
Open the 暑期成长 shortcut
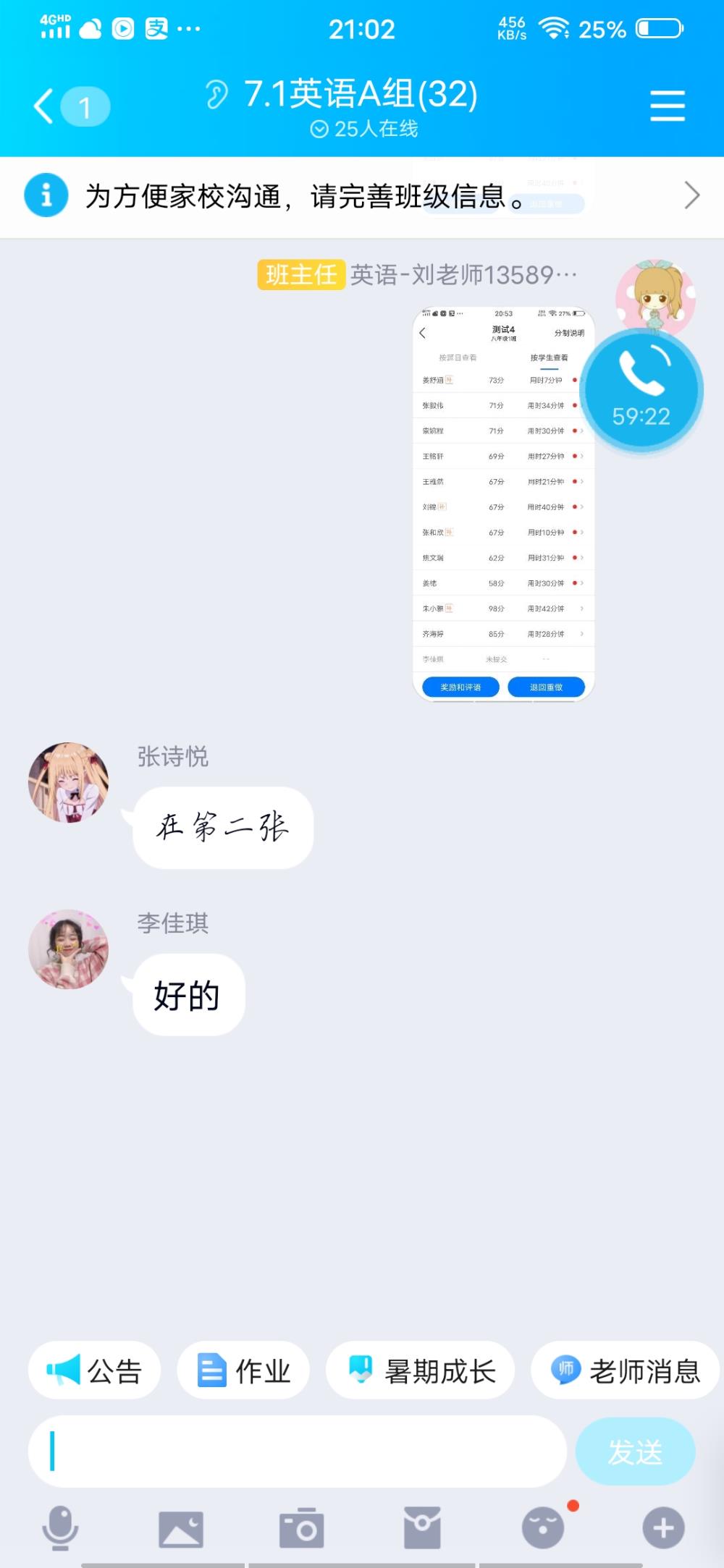tap(421, 1370)
